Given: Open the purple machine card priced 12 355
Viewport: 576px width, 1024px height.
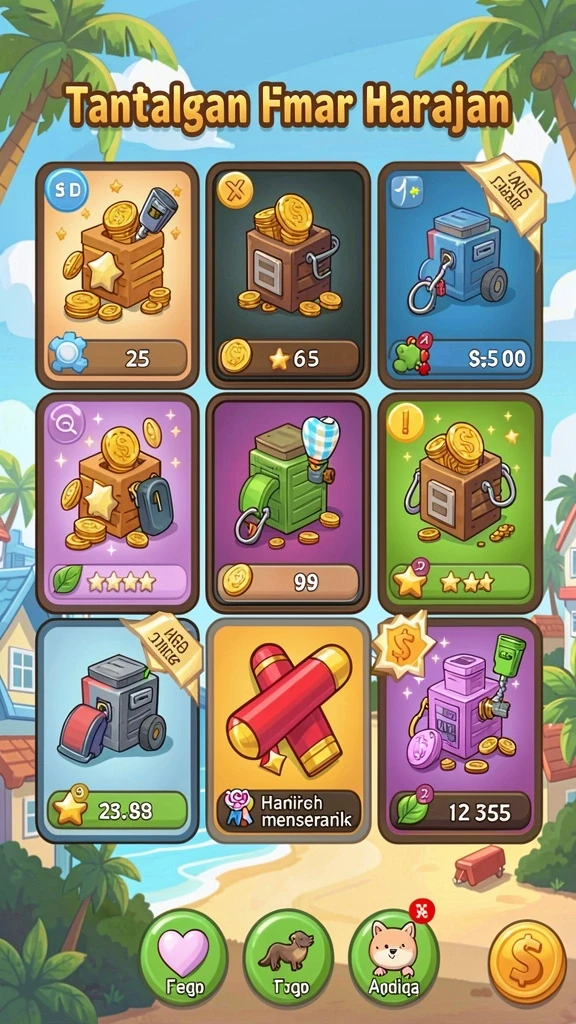Looking at the screenshot, I should pos(460,730).
